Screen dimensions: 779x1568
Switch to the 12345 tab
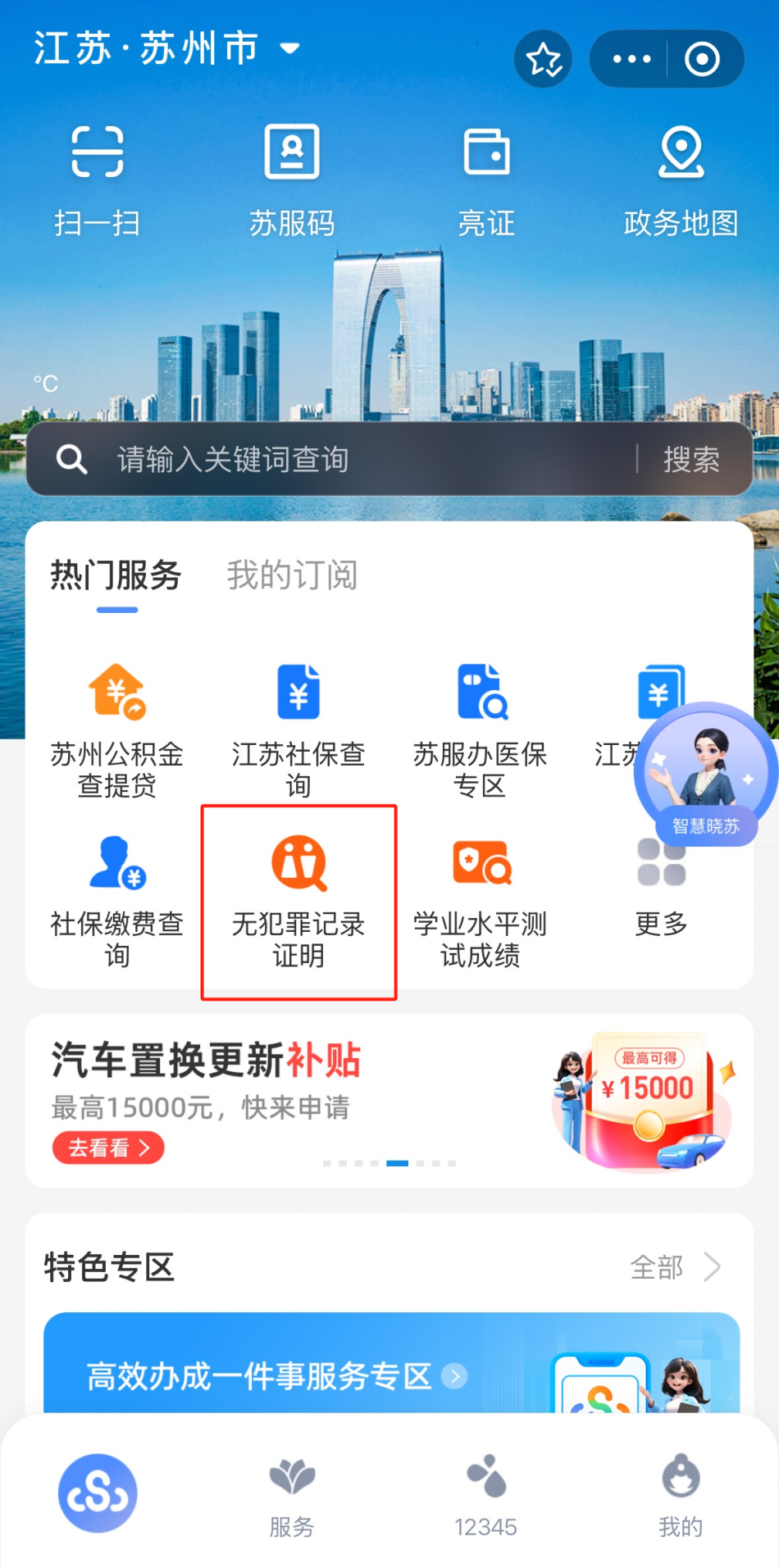click(x=486, y=1496)
